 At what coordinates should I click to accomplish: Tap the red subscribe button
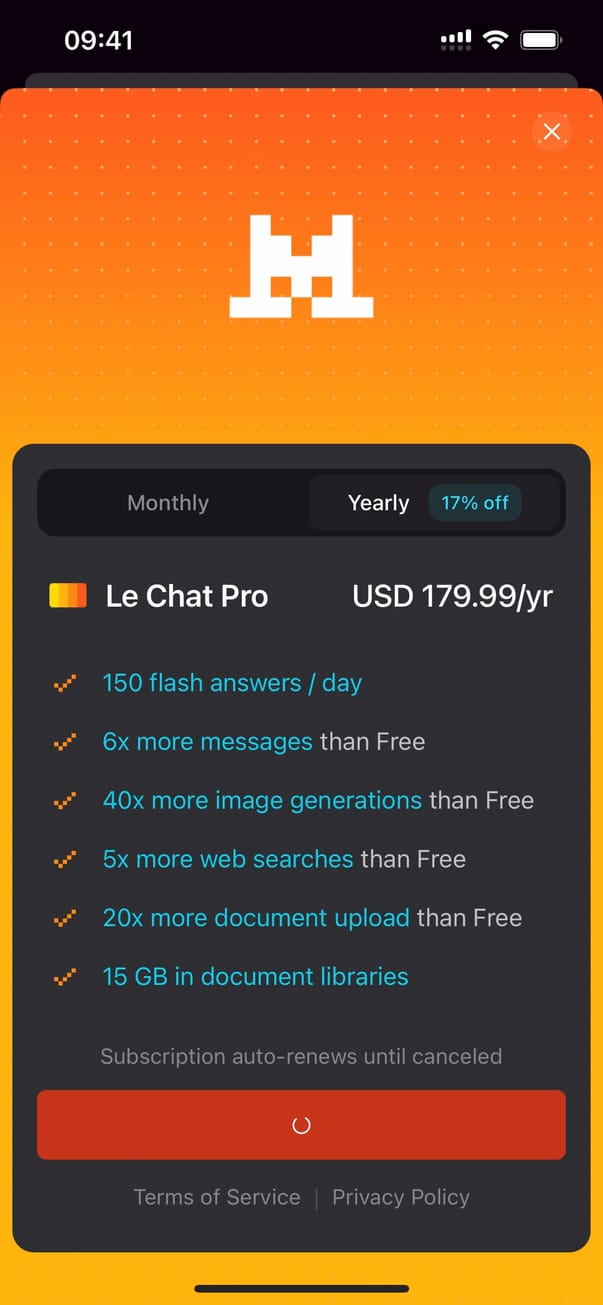tap(301, 1125)
